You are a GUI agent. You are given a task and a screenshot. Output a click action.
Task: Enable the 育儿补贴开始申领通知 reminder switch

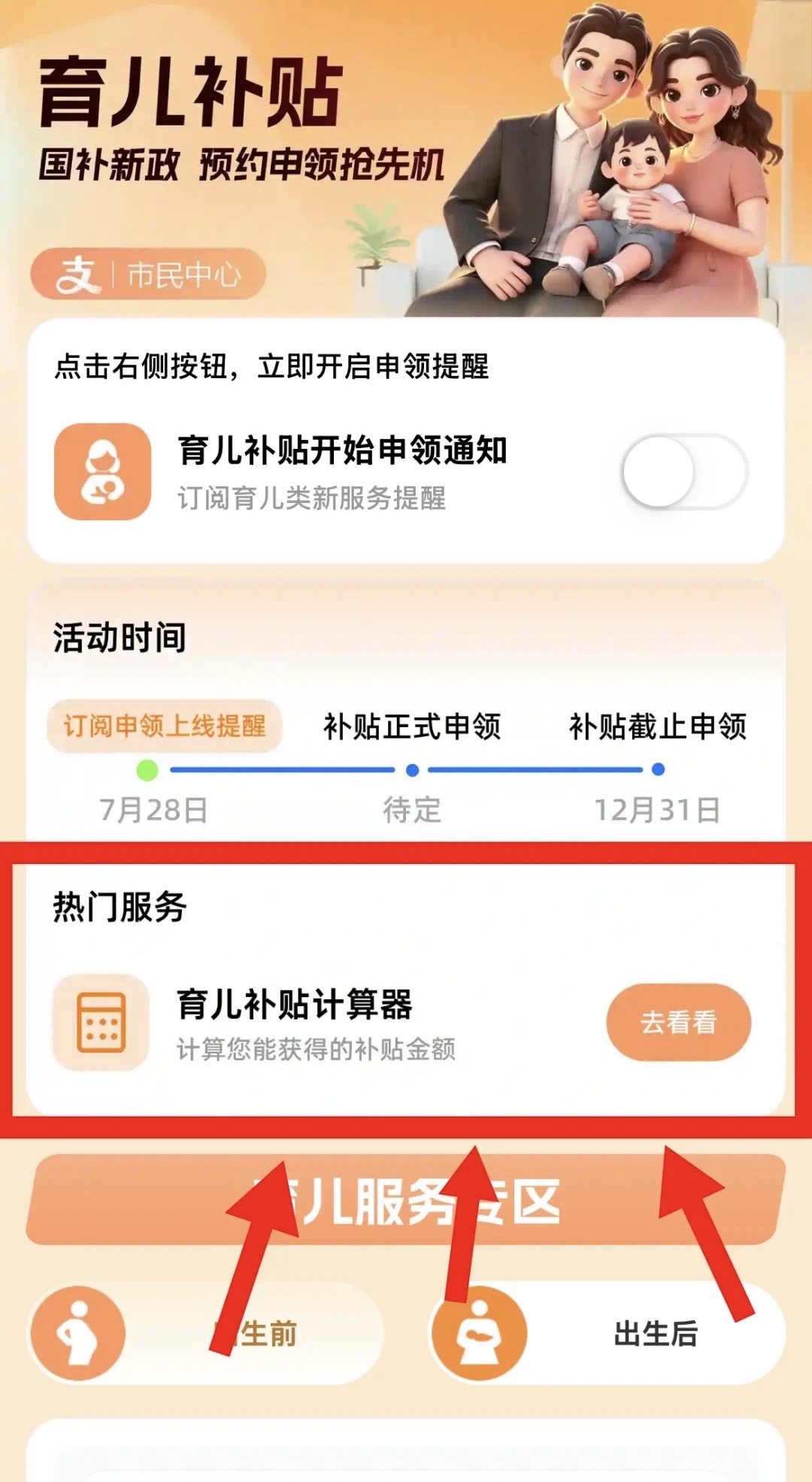[683, 471]
